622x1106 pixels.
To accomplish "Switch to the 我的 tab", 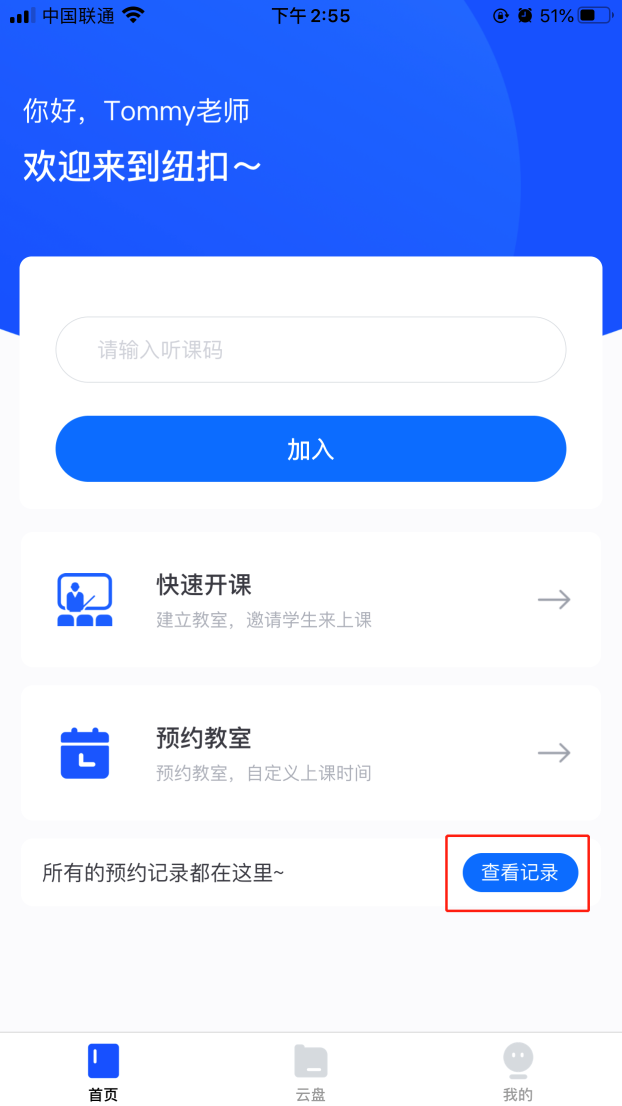I will (x=518, y=1071).
